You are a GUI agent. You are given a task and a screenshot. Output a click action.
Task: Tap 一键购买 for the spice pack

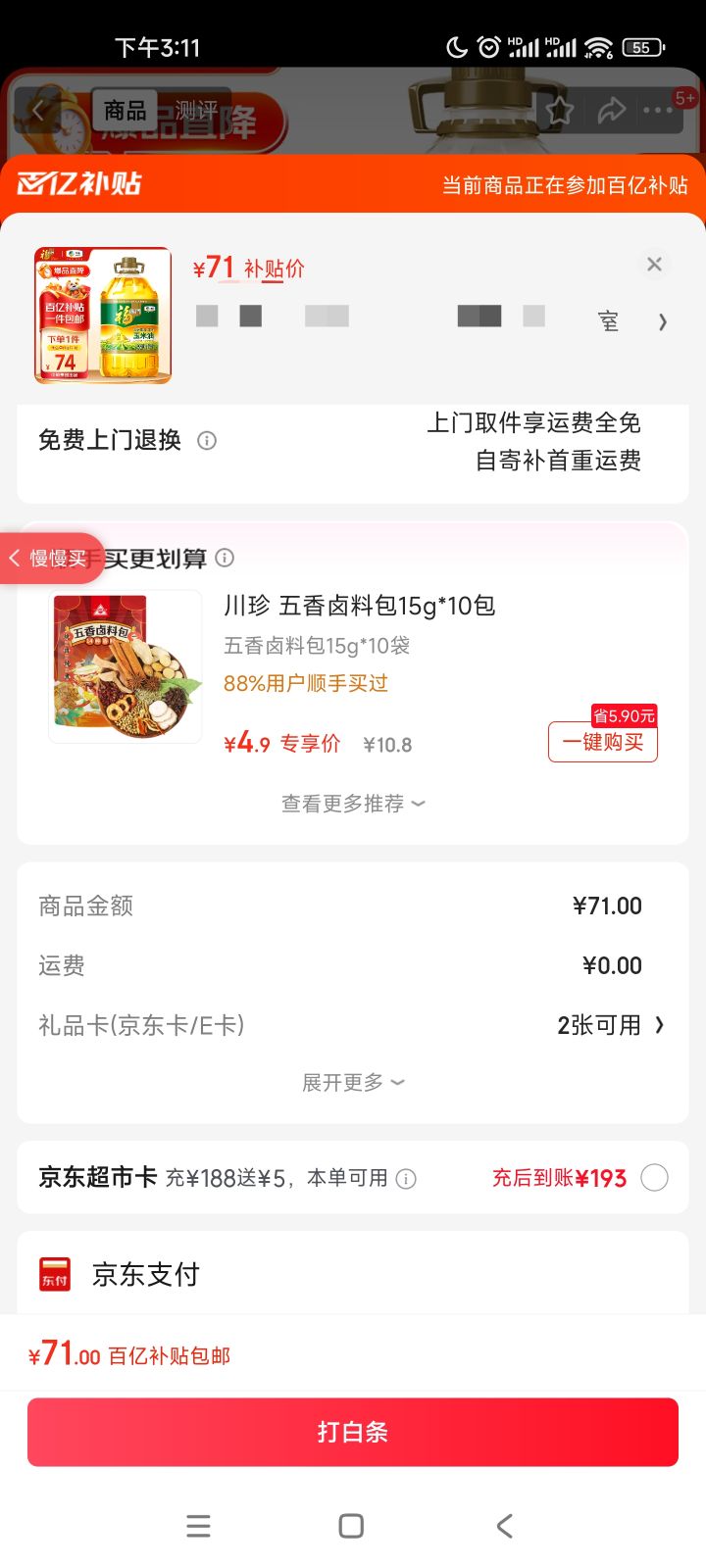pyautogui.click(x=602, y=743)
